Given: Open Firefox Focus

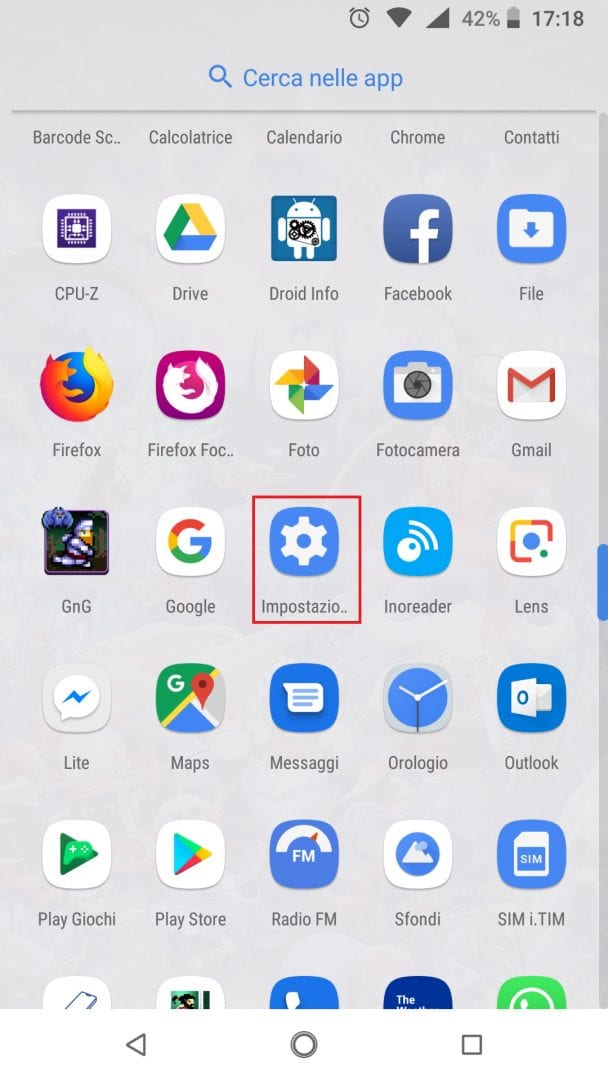Looking at the screenshot, I should (190, 386).
